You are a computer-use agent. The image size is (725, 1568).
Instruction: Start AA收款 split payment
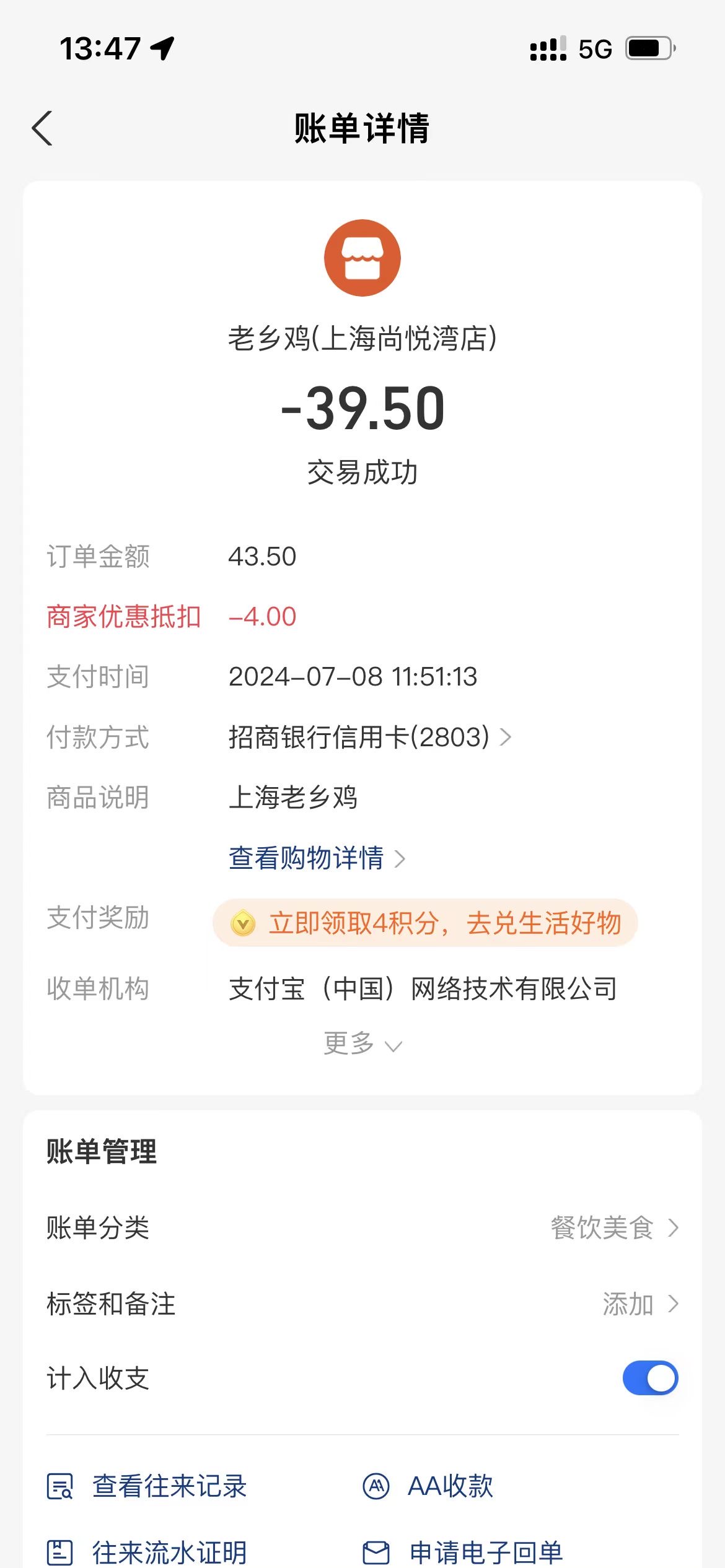(428, 1486)
